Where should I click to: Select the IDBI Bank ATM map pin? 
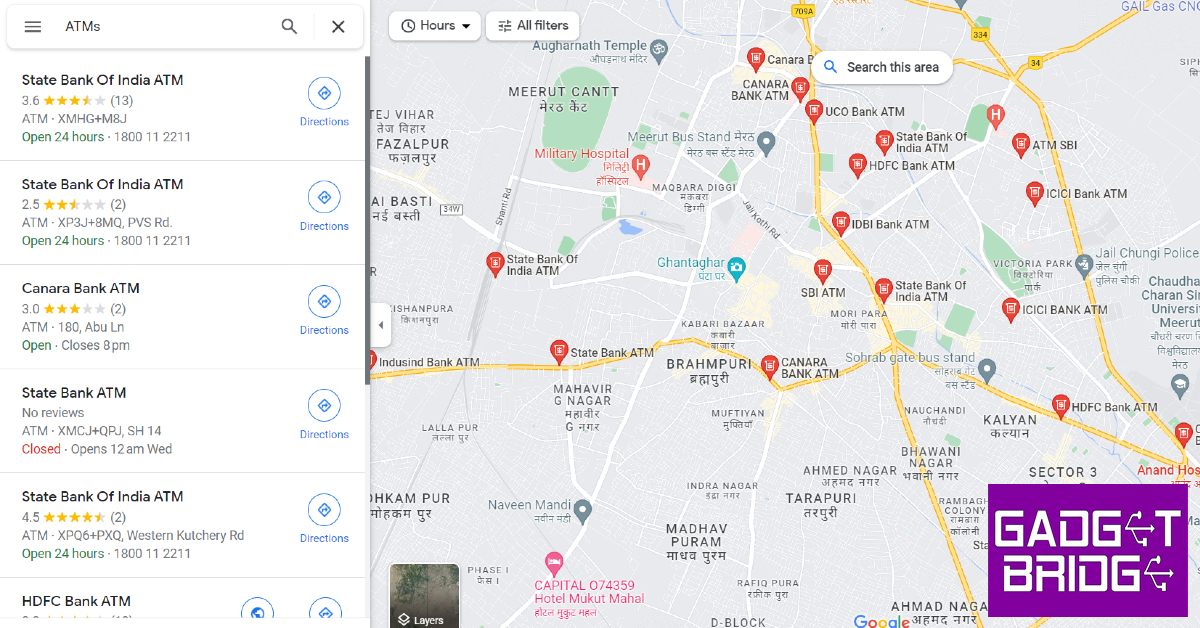(x=841, y=221)
